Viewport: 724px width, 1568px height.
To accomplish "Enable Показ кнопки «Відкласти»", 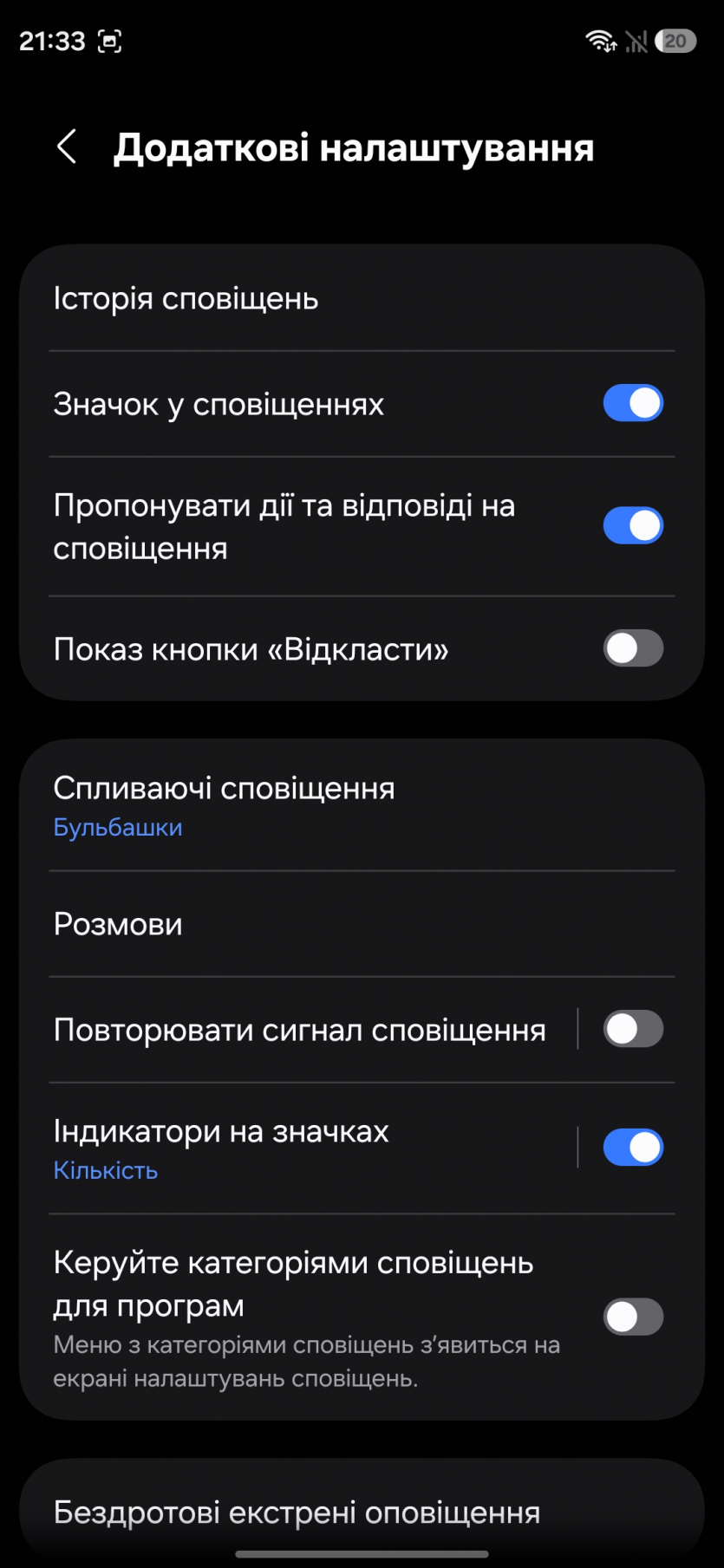I will pos(633,648).
